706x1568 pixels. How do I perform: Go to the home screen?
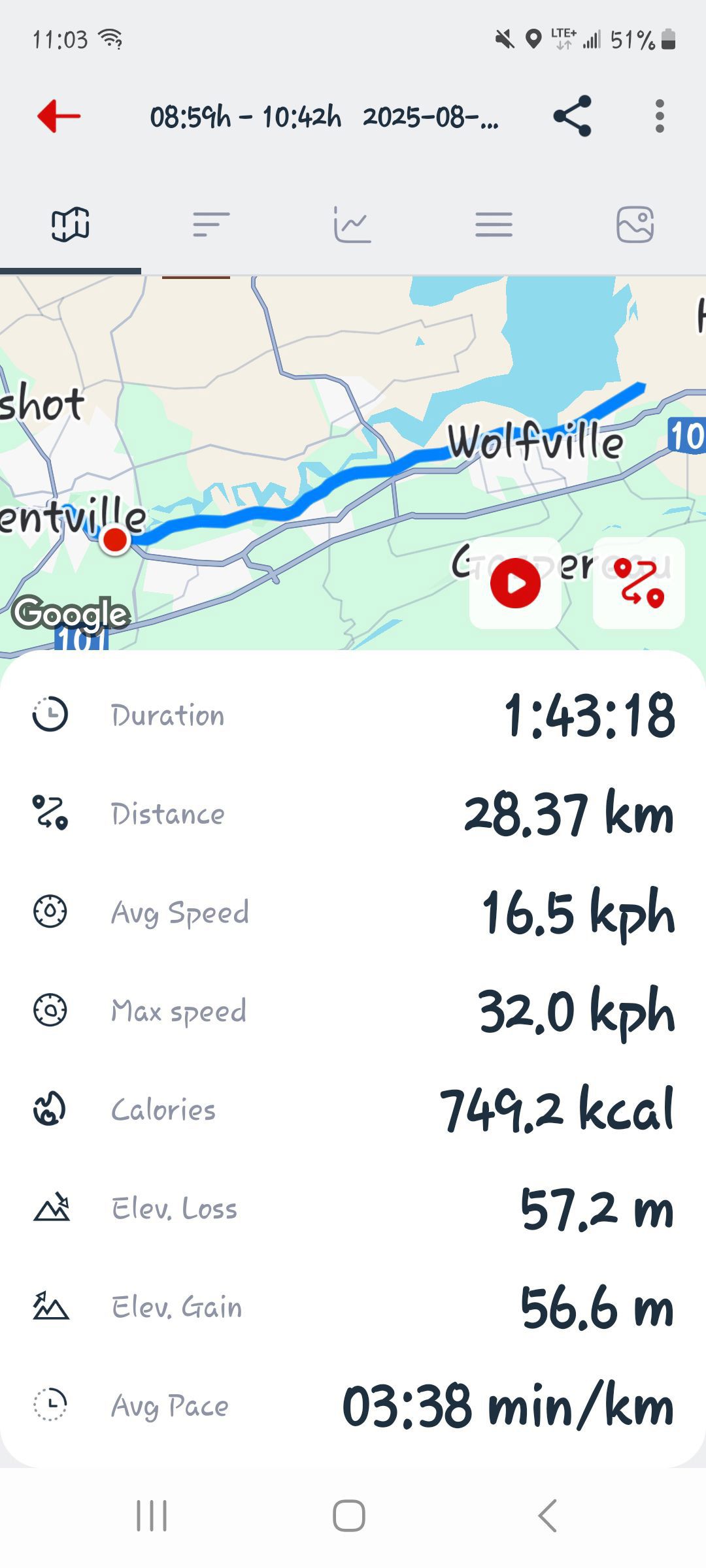click(349, 1516)
